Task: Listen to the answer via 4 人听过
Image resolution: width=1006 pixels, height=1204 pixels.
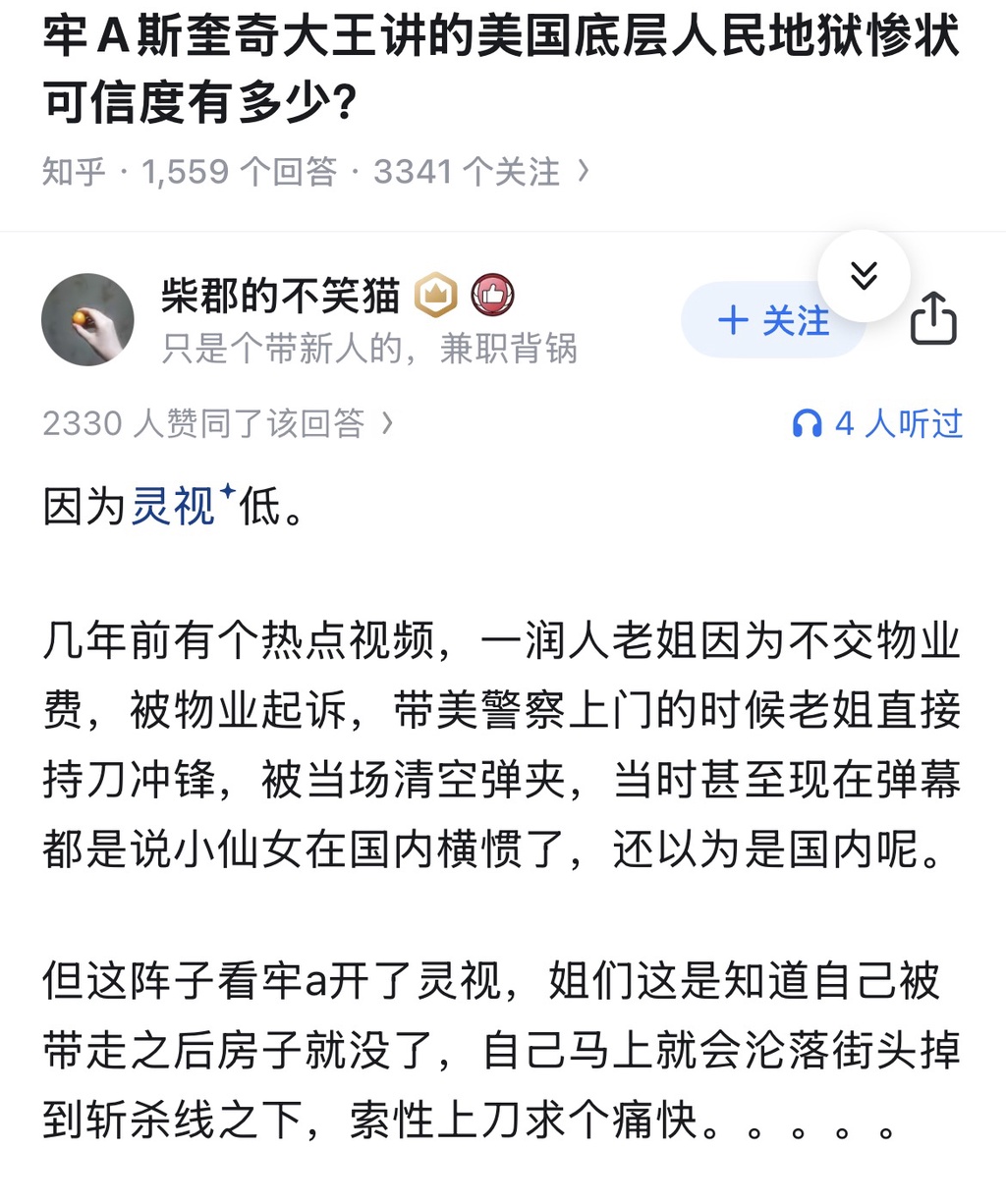Action: 877,423
